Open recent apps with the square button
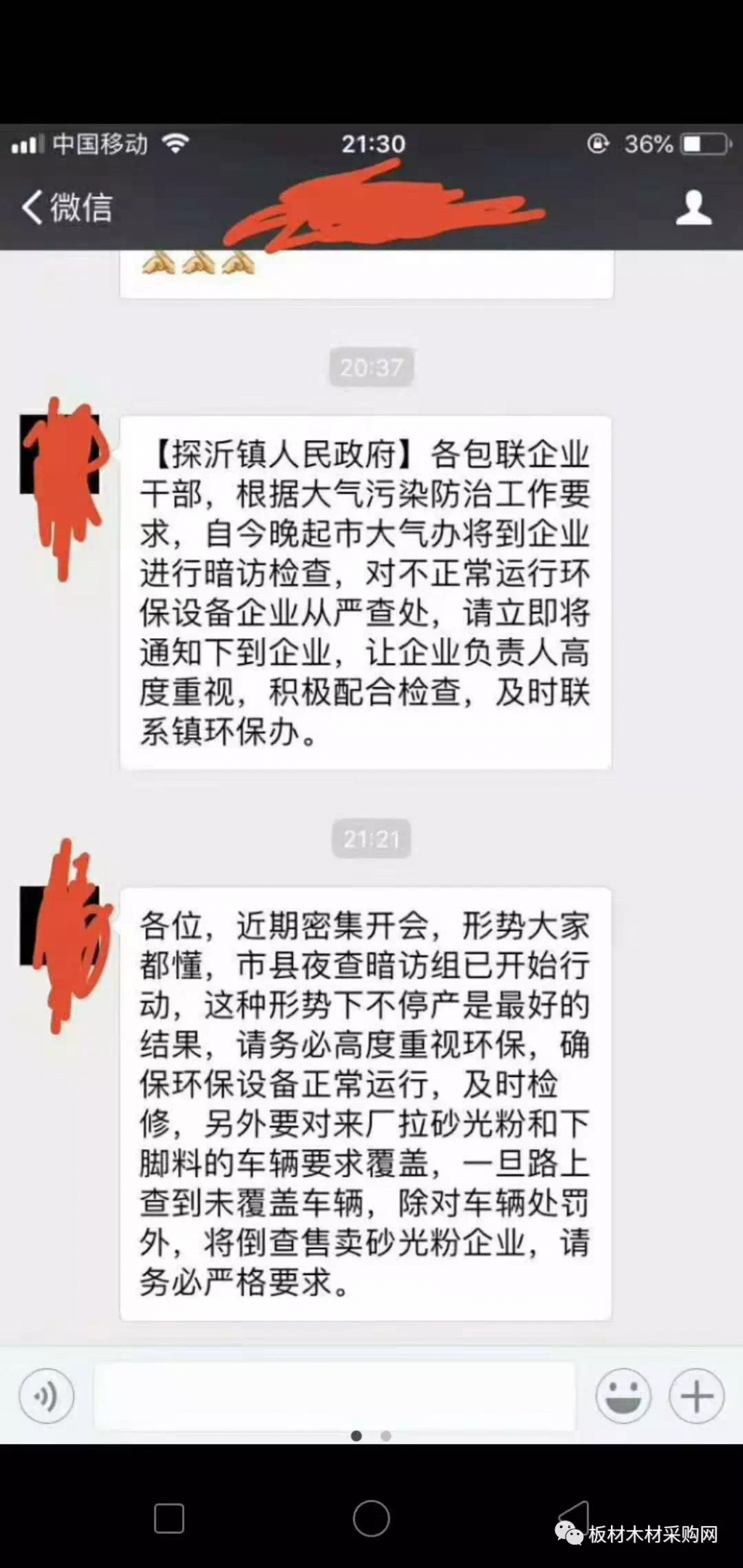This screenshot has width=743, height=1568. (169, 1519)
